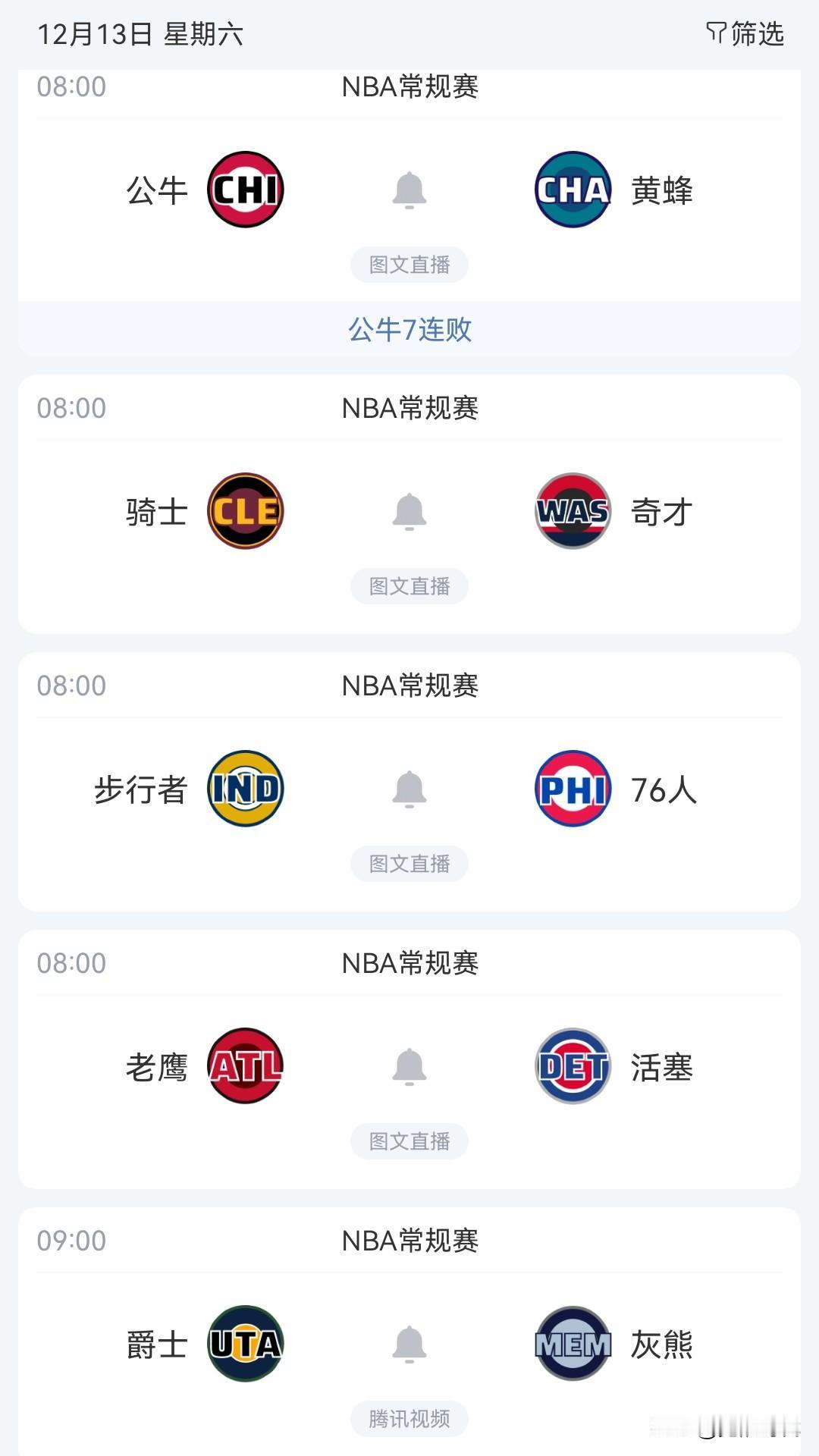Open 图文直播 for 公牛 vs 黄蜂

click(x=409, y=265)
